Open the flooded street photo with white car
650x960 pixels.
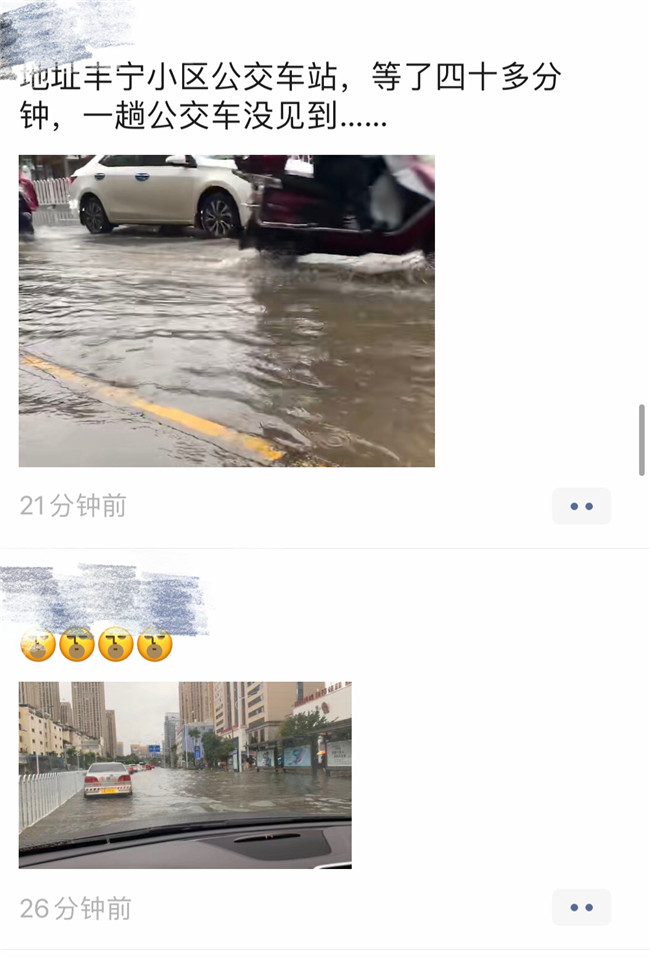[x=226, y=310]
